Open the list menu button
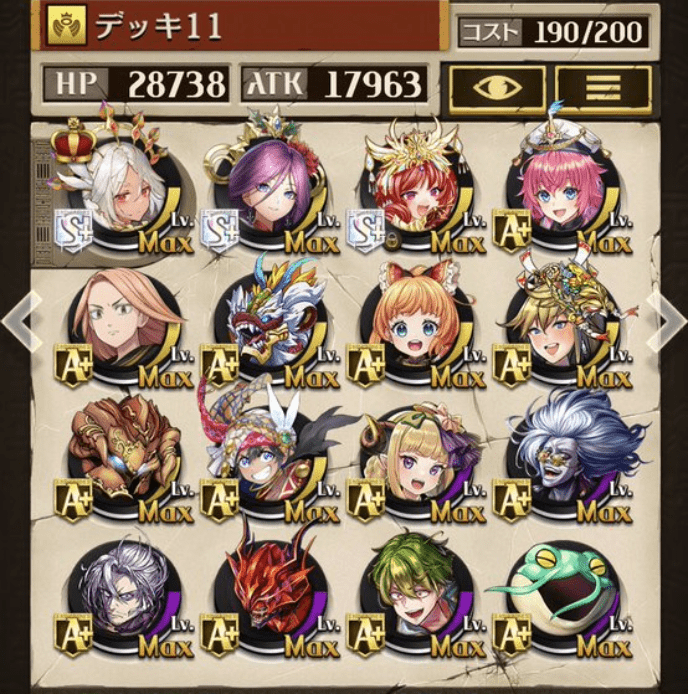This screenshot has height=694, width=688. coord(604,87)
